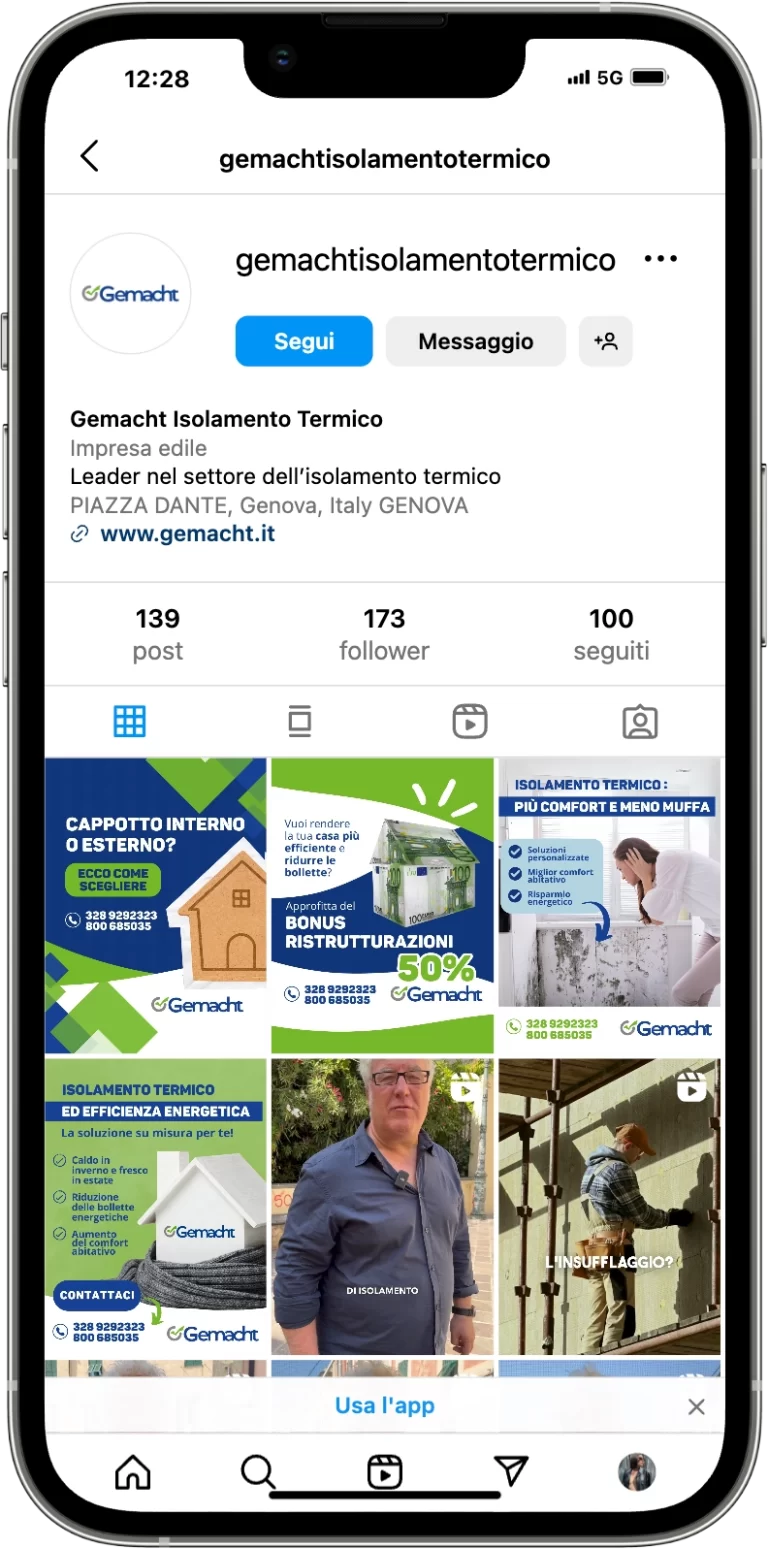The width and height of the screenshot is (768, 1549).
Task: Show suggested accounts with add-person icon
Action: coord(606,341)
